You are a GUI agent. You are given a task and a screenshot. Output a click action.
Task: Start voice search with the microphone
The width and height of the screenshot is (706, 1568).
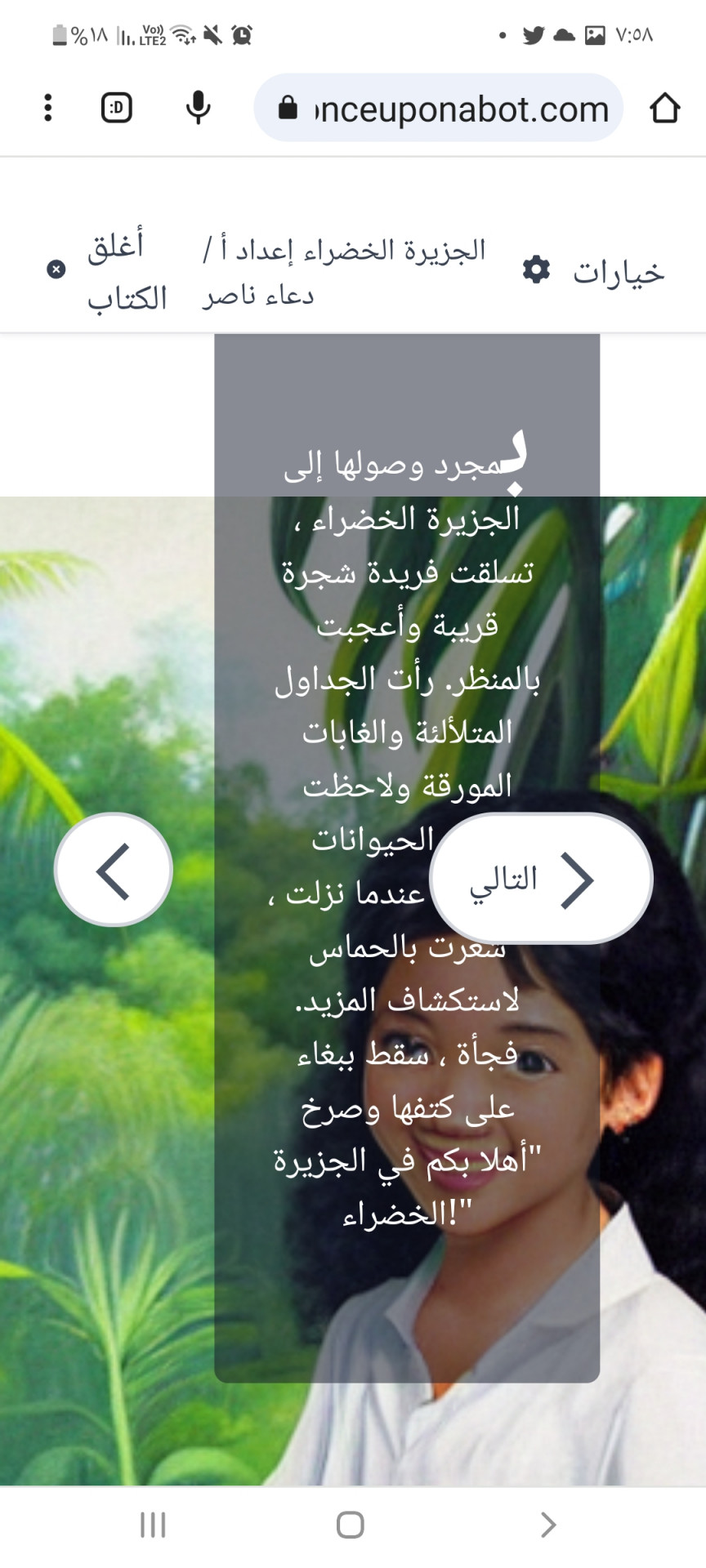198,108
